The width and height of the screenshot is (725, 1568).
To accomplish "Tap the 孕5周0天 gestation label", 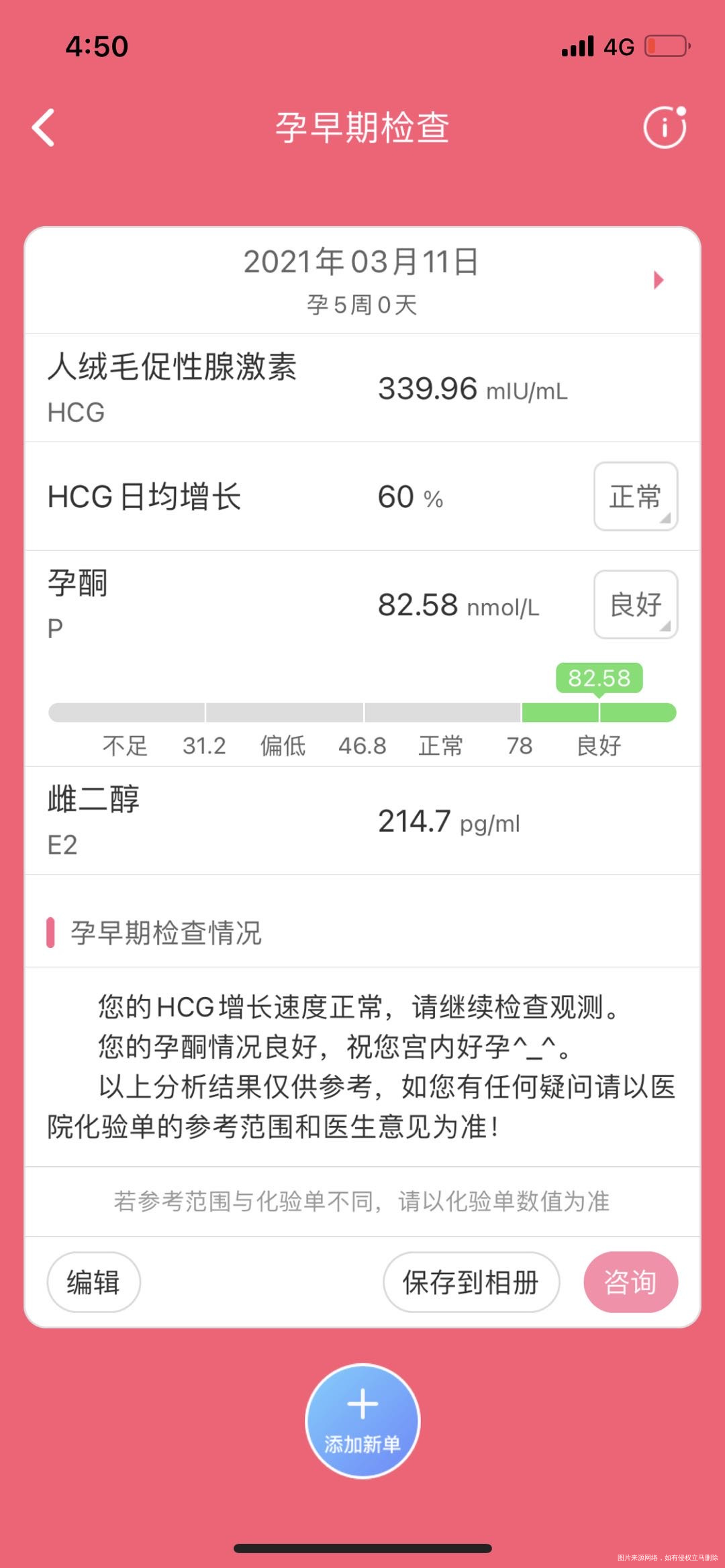I will 362,305.
